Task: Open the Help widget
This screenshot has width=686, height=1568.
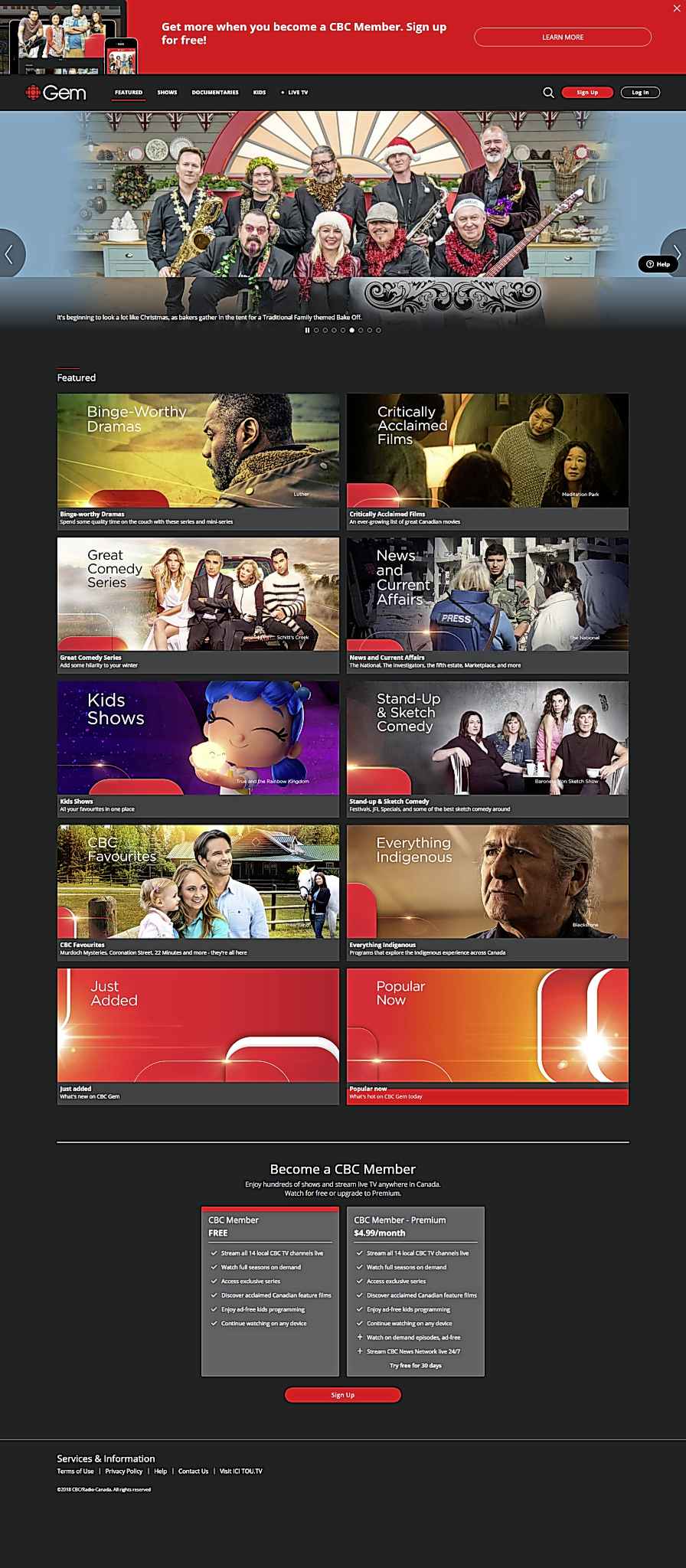Action: pyautogui.click(x=658, y=264)
